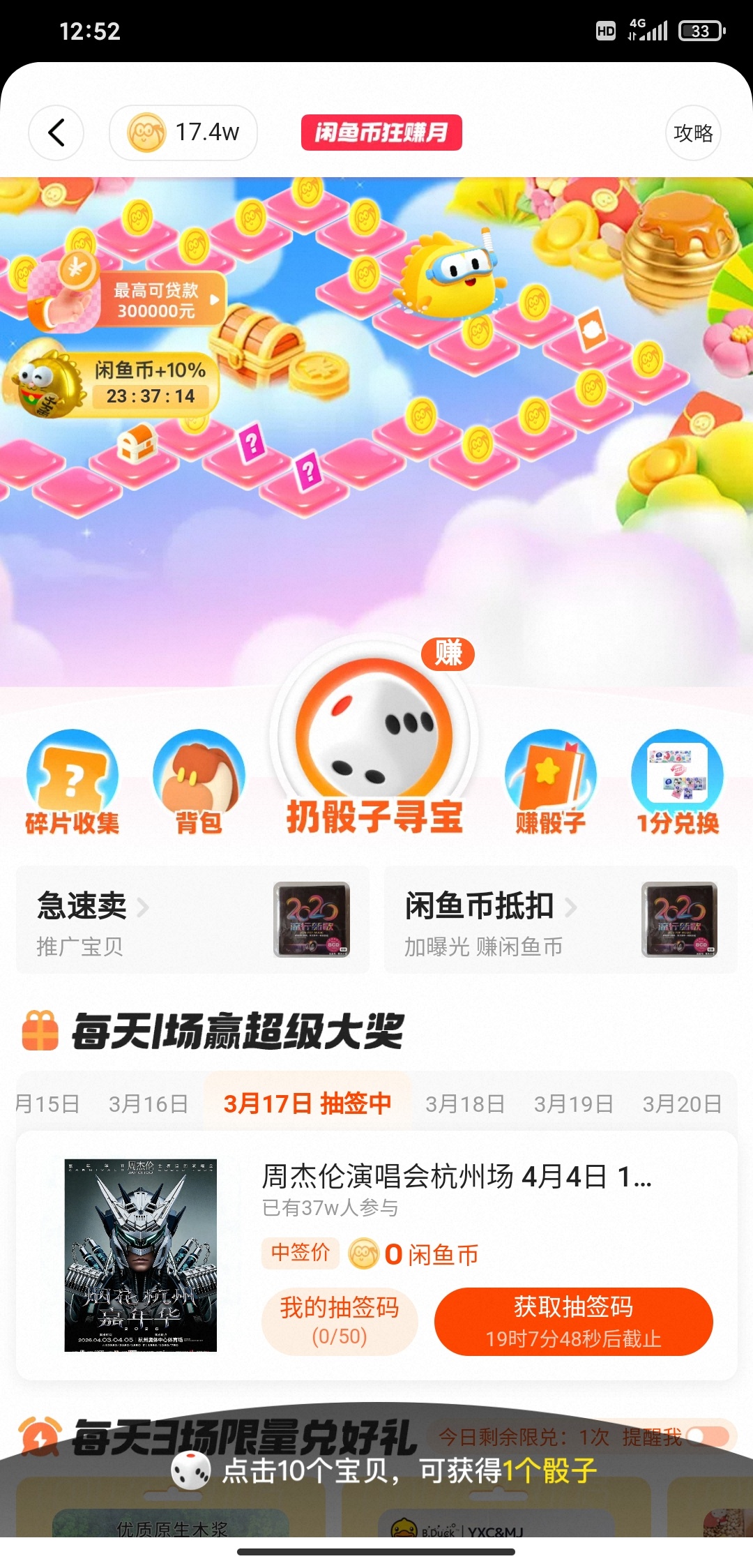Select the 3月20日 date tab

[x=681, y=1104]
